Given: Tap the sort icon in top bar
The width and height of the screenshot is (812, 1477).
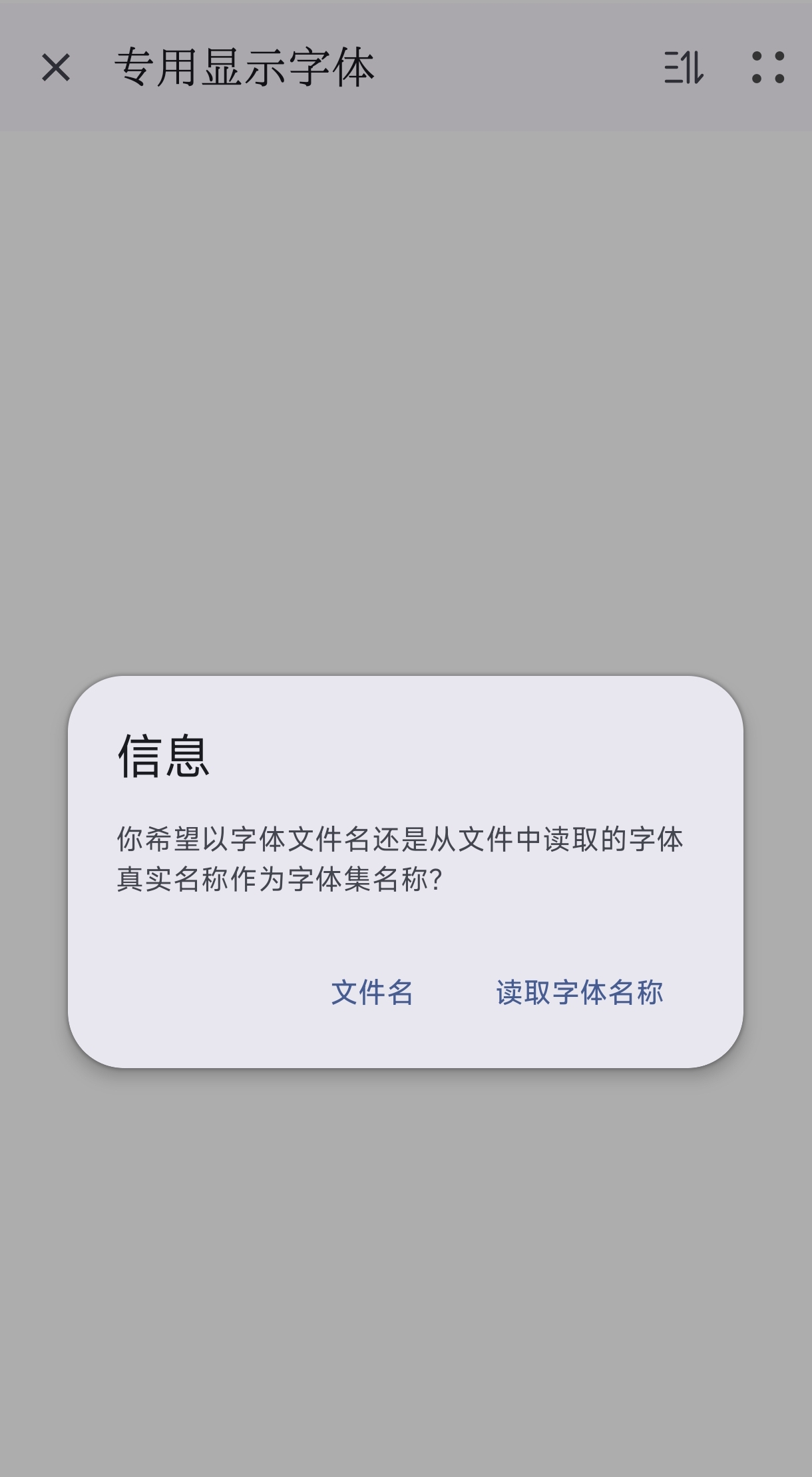Looking at the screenshot, I should click(684, 68).
